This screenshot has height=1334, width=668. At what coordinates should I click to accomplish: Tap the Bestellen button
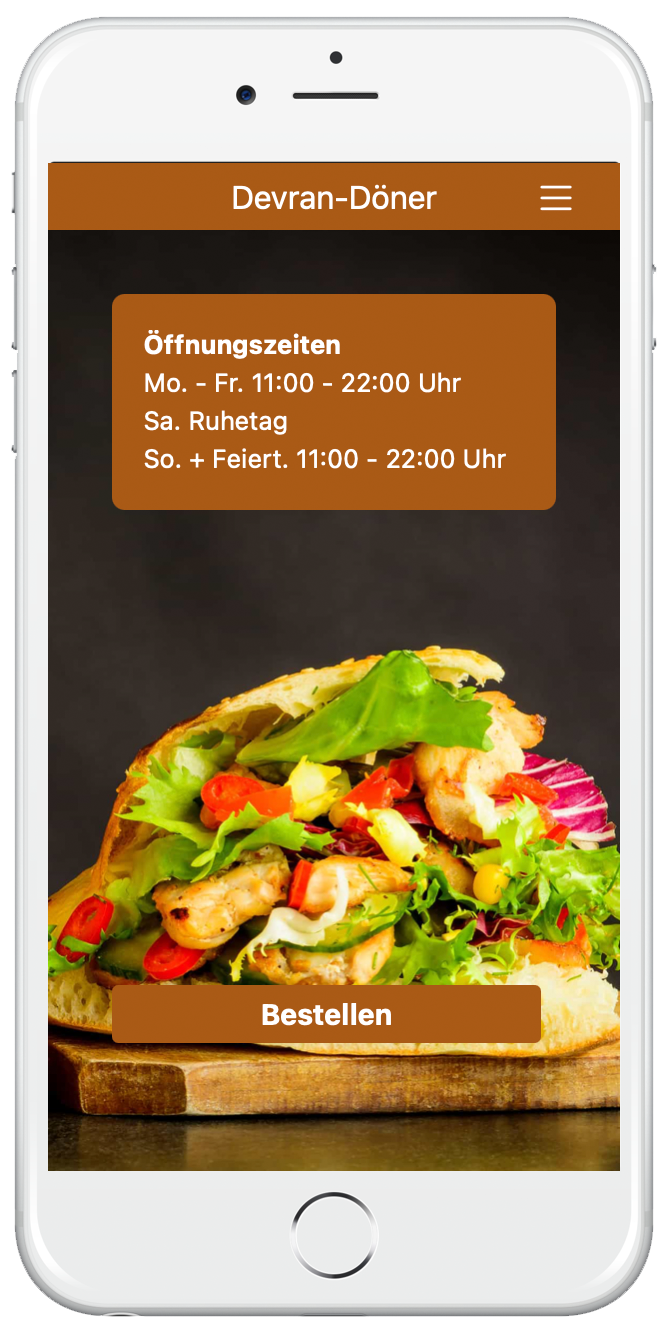pyautogui.click(x=326, y=1014)
